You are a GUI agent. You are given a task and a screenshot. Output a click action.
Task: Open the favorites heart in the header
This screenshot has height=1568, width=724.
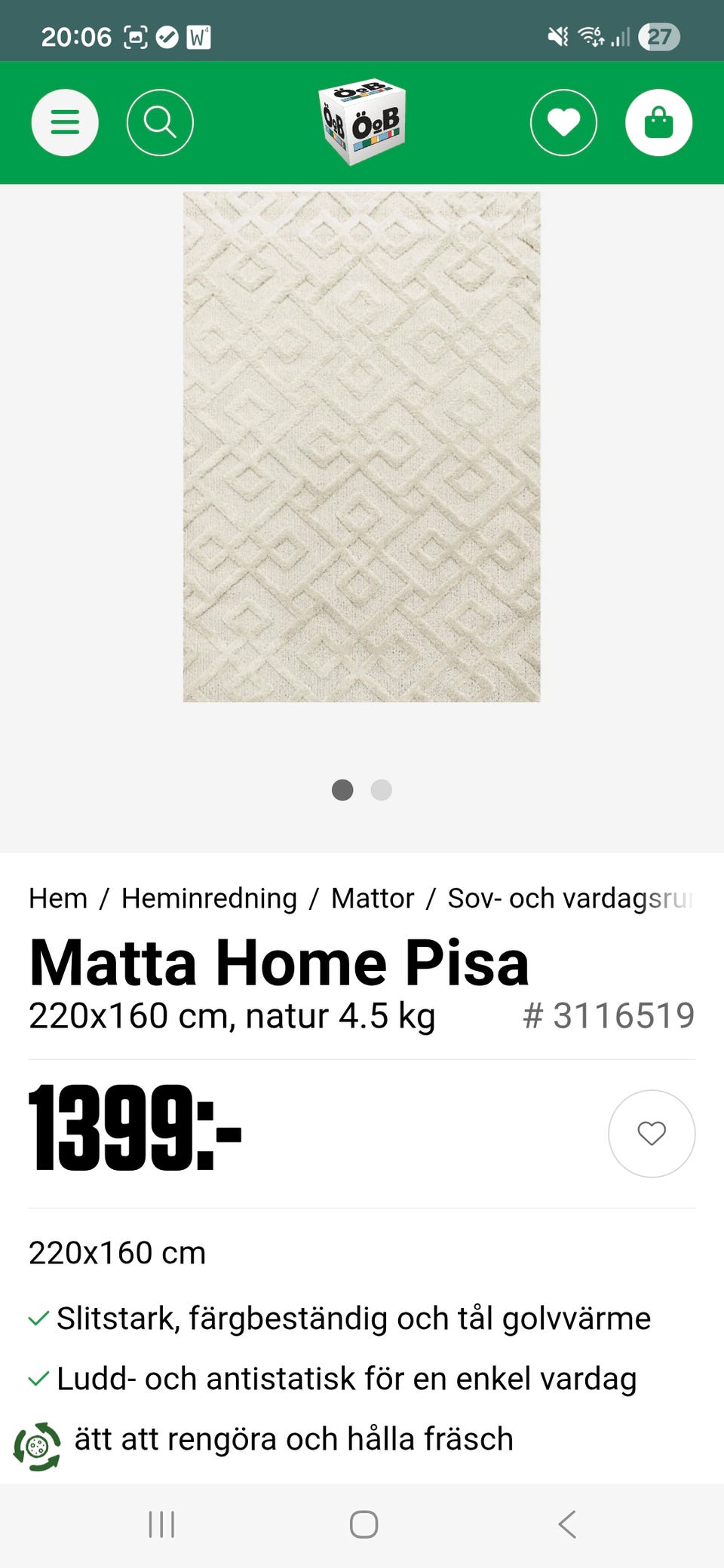click(x=563, y=122)
